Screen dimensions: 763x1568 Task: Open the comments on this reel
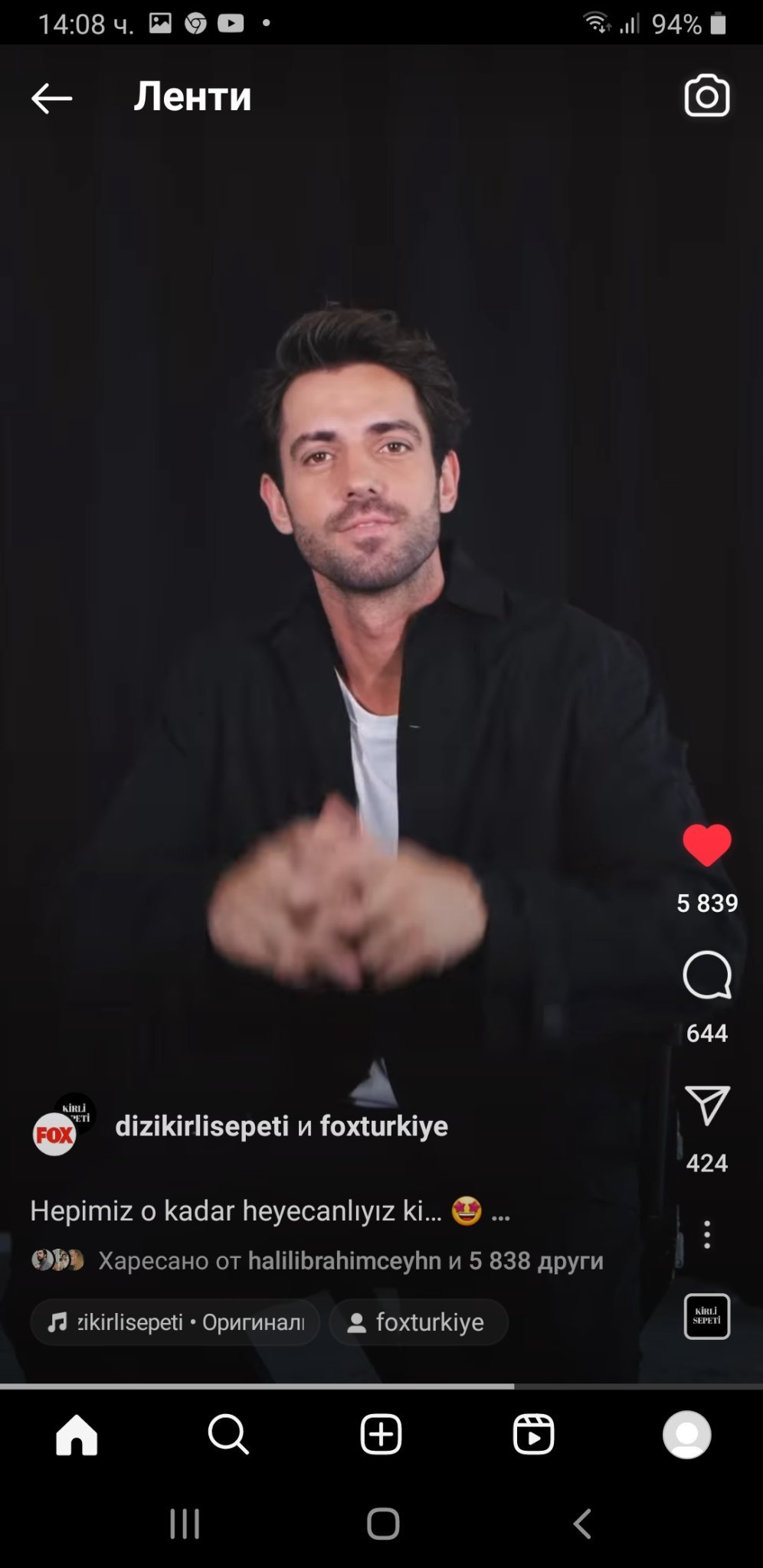pyautogui.click(x=706, y=975)
